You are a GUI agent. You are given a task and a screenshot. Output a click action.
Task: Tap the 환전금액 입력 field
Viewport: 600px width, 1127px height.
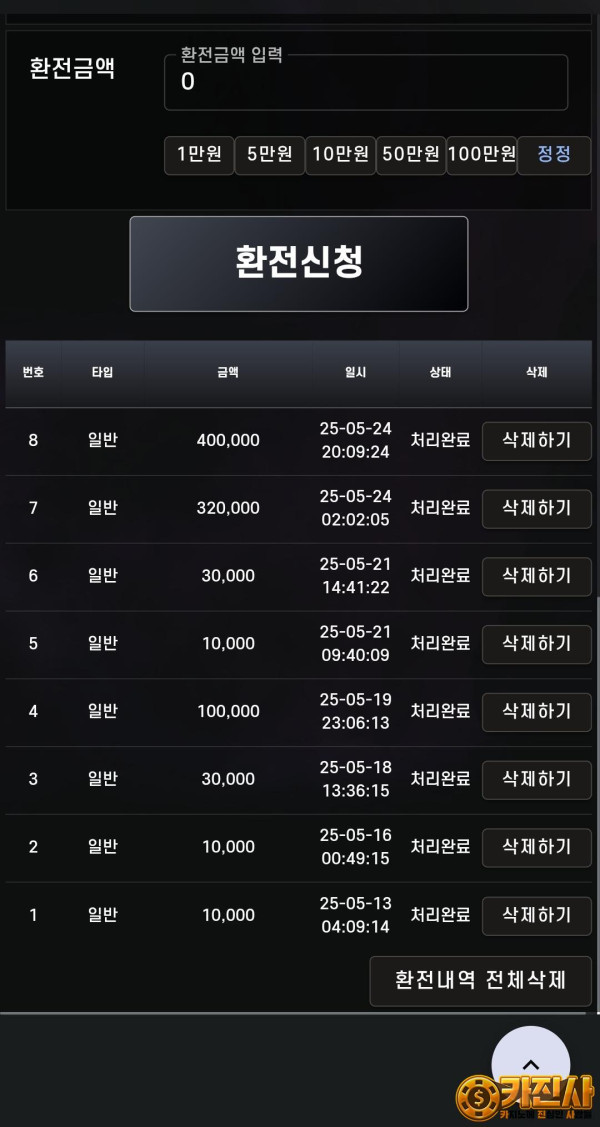pos(366,82)
